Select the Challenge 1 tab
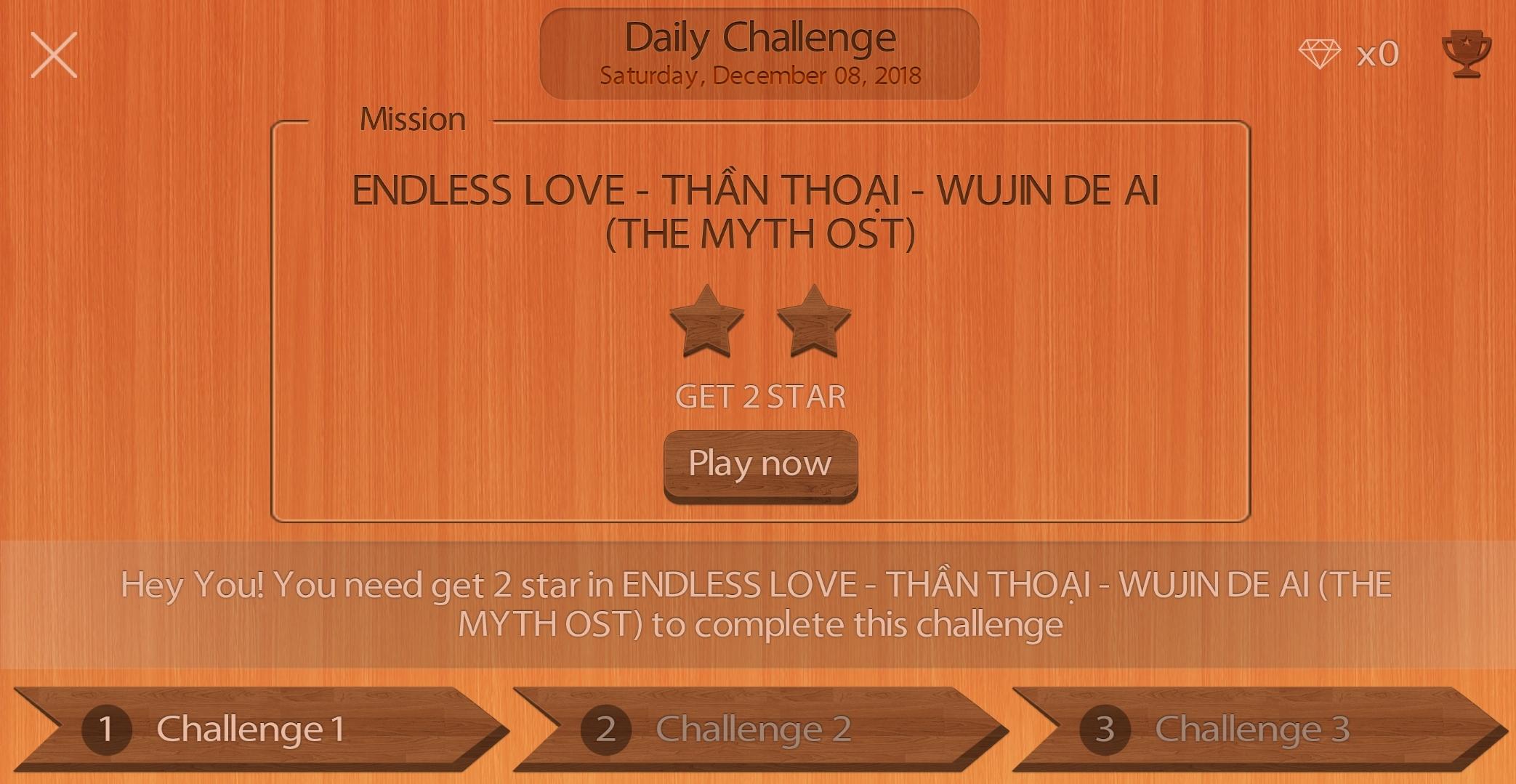This screenshot has width=1516, height=784. tap(251, 729)
